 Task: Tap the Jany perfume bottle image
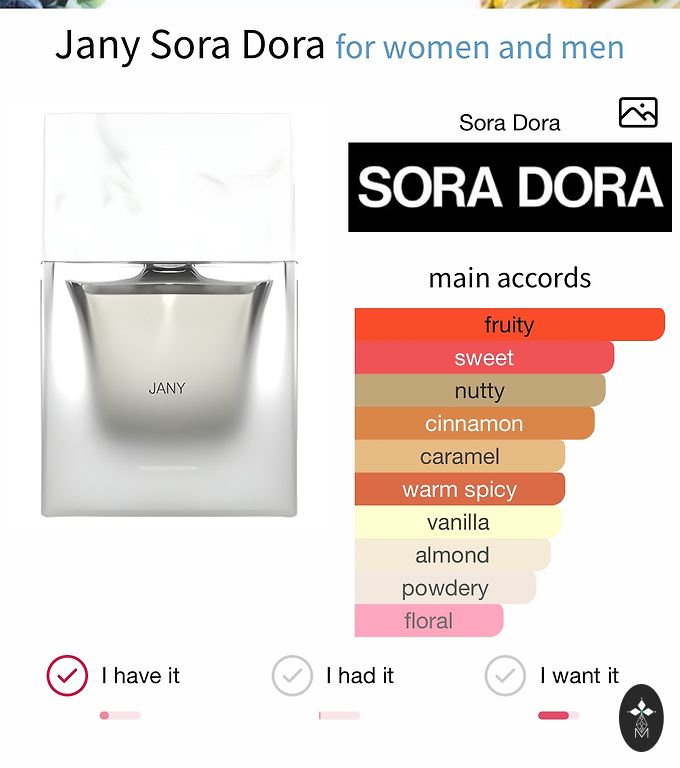click(x=168, y=316)
